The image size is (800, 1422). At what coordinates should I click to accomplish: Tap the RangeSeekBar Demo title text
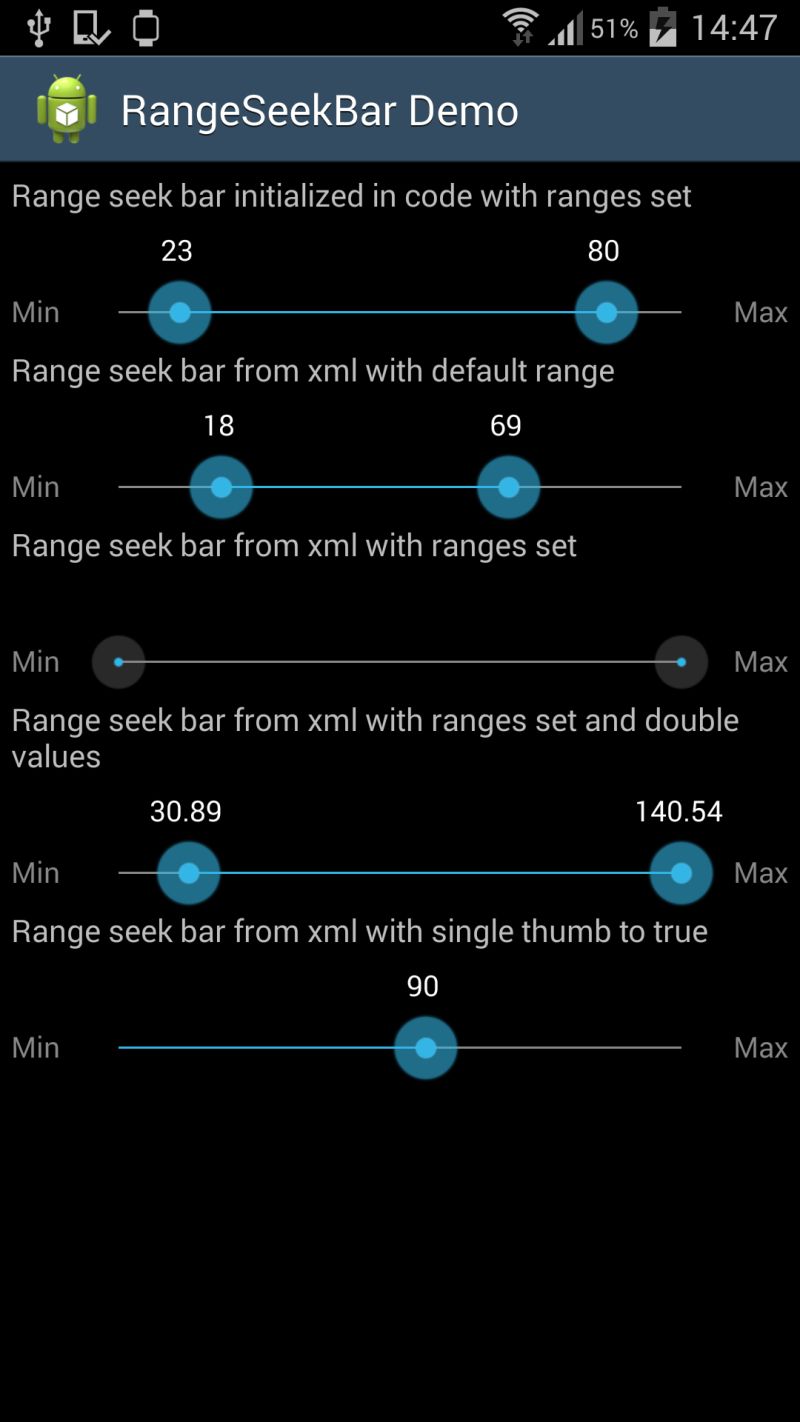pyautogui.click(x=319, y=110)
